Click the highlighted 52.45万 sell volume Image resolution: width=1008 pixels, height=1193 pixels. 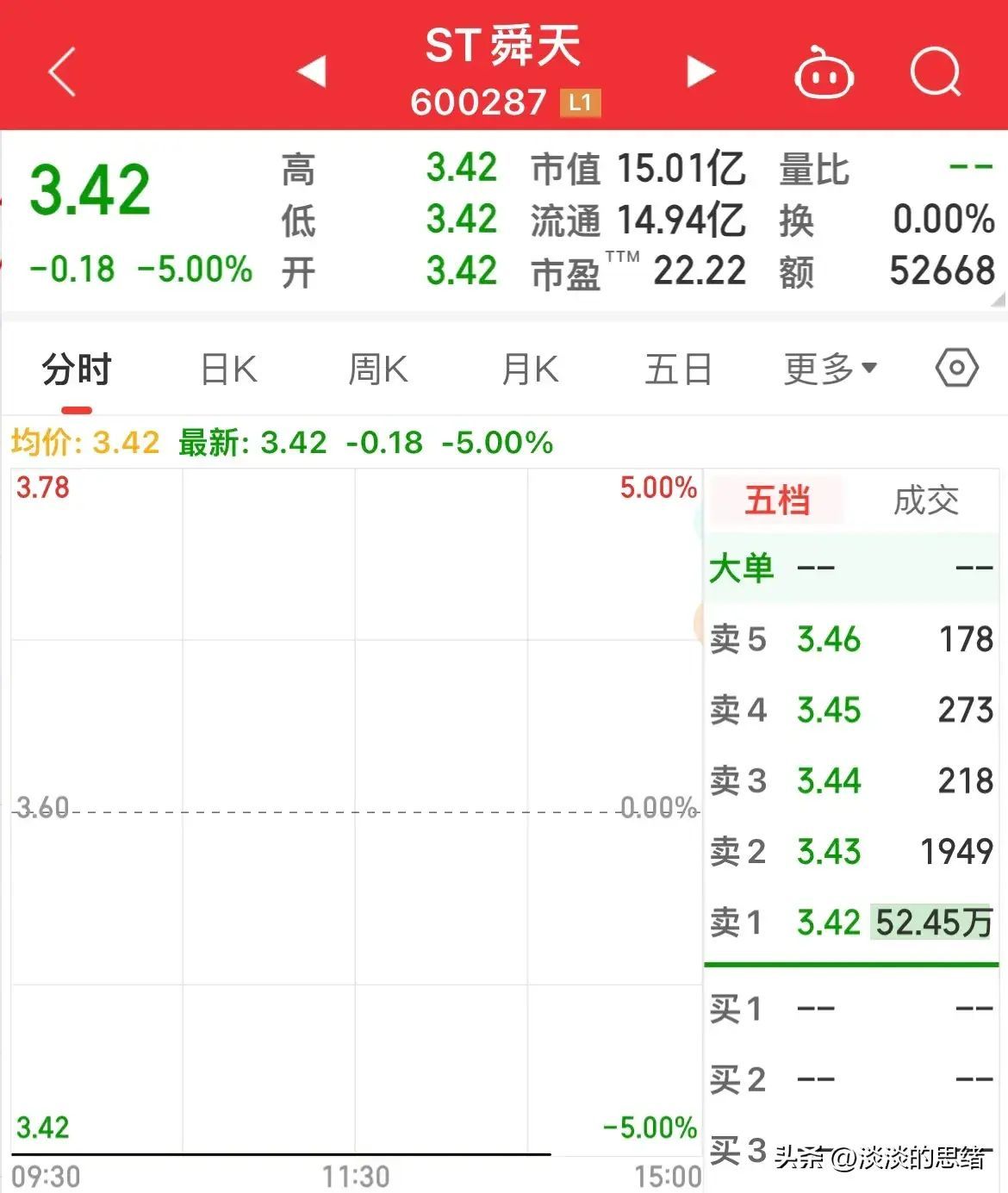pyautogui.click(x=931, y=922)
